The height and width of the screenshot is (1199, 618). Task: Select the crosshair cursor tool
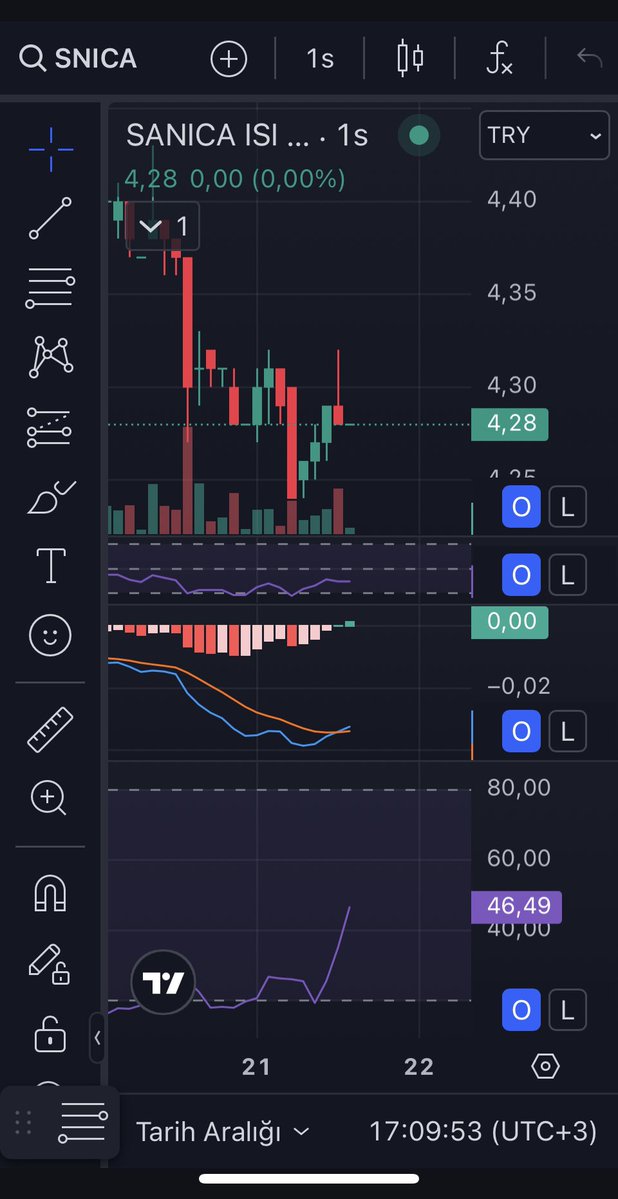50,149
